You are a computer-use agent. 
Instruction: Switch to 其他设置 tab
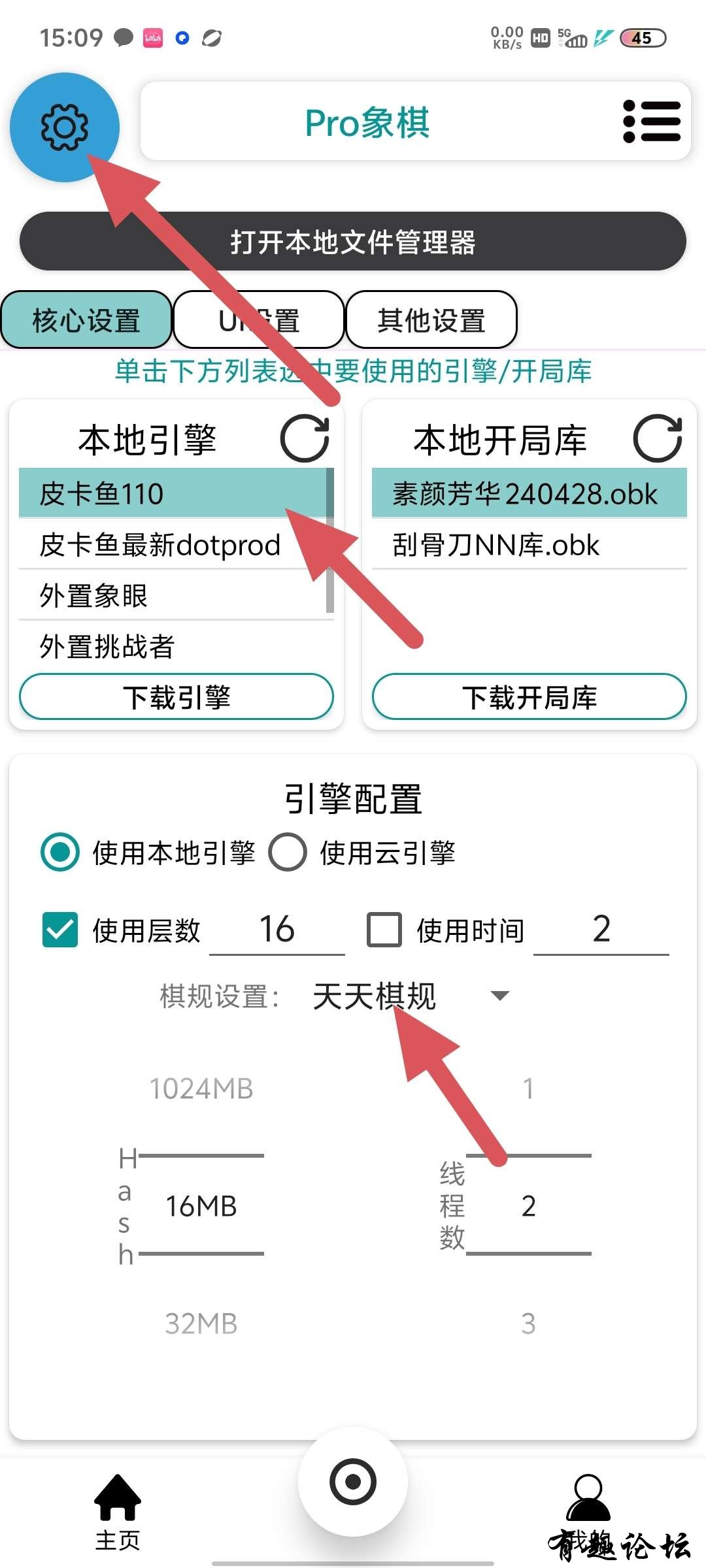point(431,320)
